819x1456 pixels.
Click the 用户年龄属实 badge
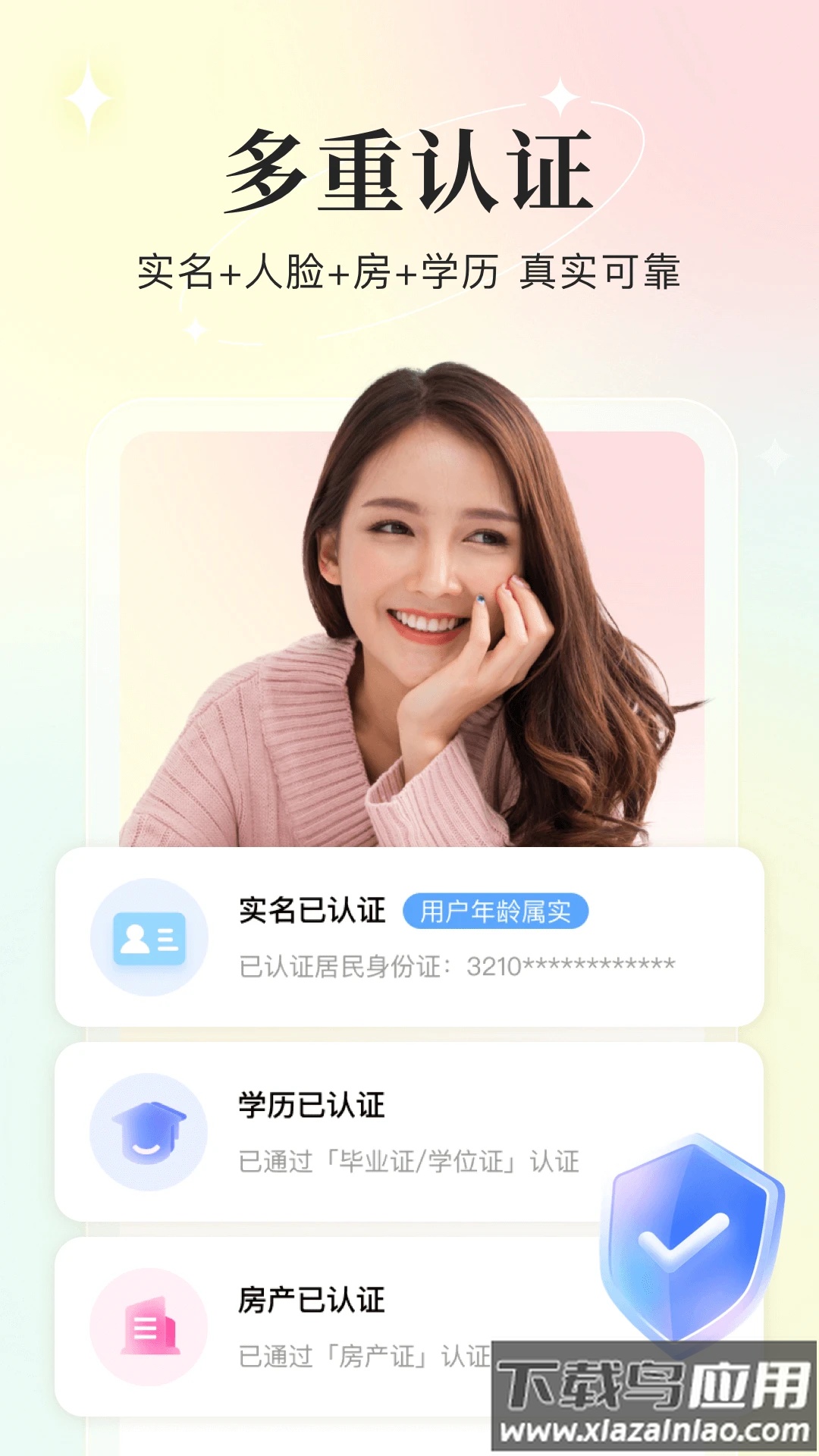pyautogui.click(x=497, y=910)
